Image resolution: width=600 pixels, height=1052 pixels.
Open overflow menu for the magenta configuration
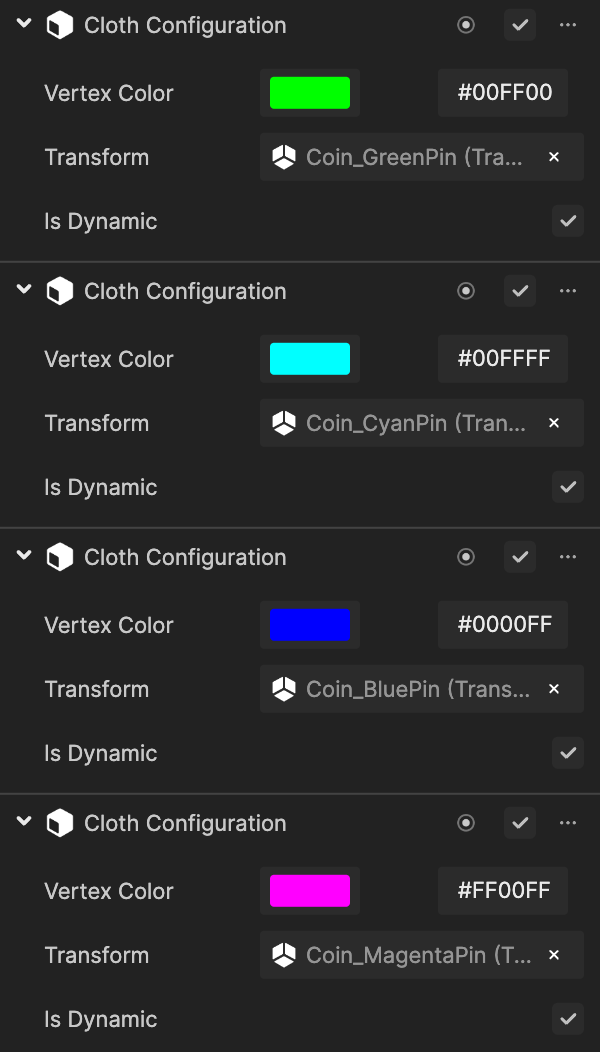click(x=568, y=823)
